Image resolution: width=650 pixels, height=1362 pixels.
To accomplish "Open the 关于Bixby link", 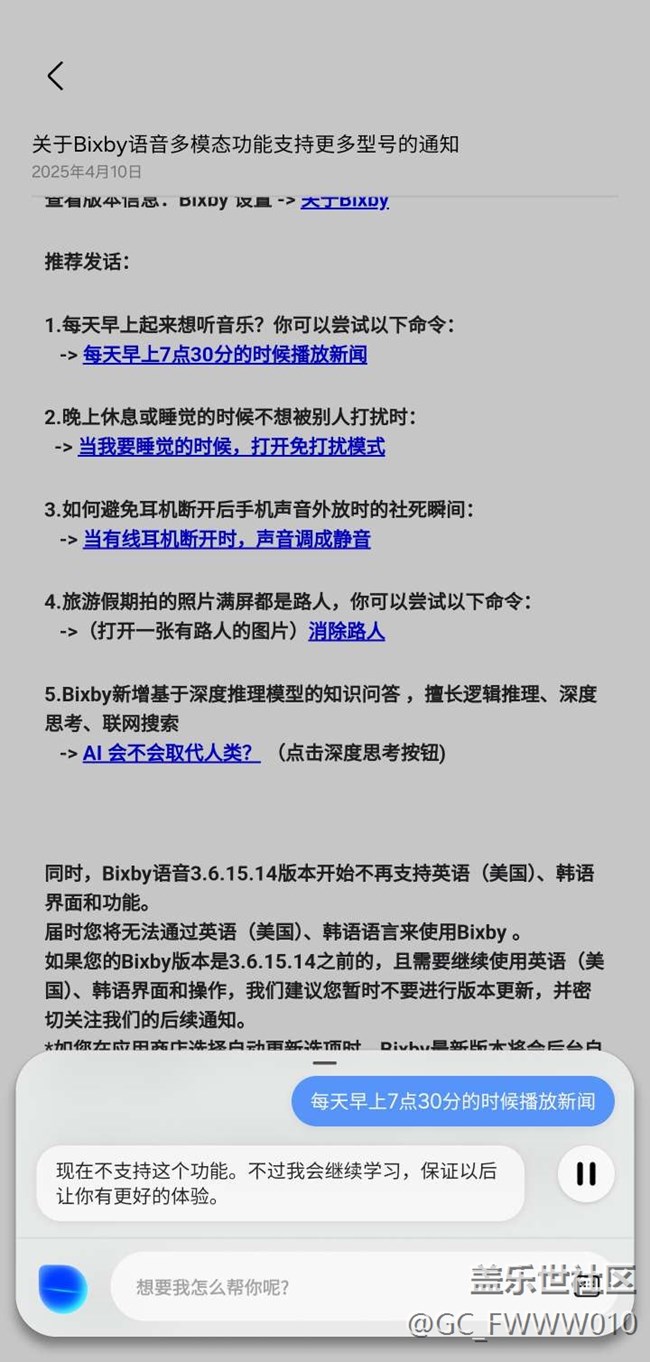I will coord(344,201).
